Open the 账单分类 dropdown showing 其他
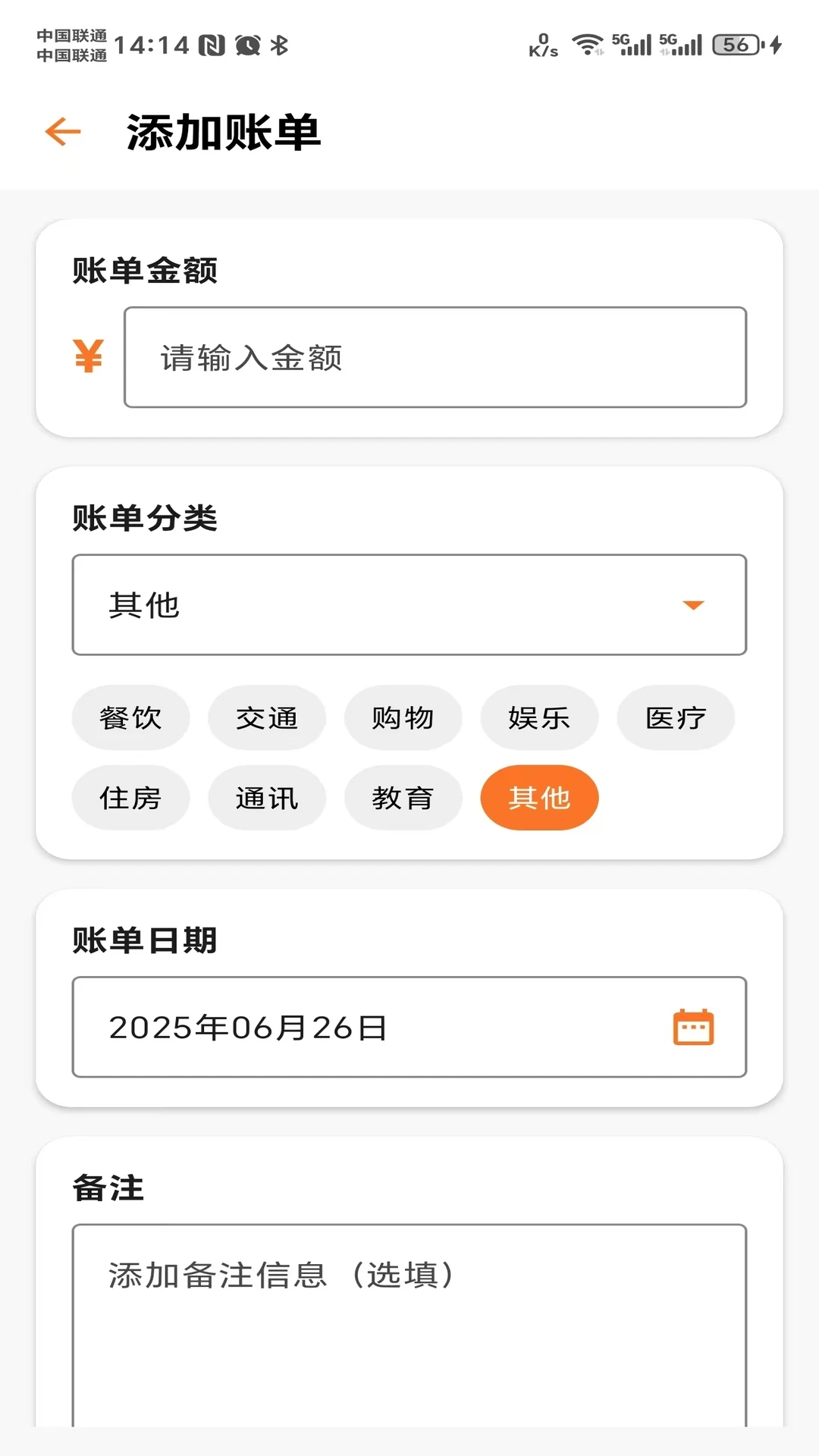819x1456 pixels. pos(409,604)
